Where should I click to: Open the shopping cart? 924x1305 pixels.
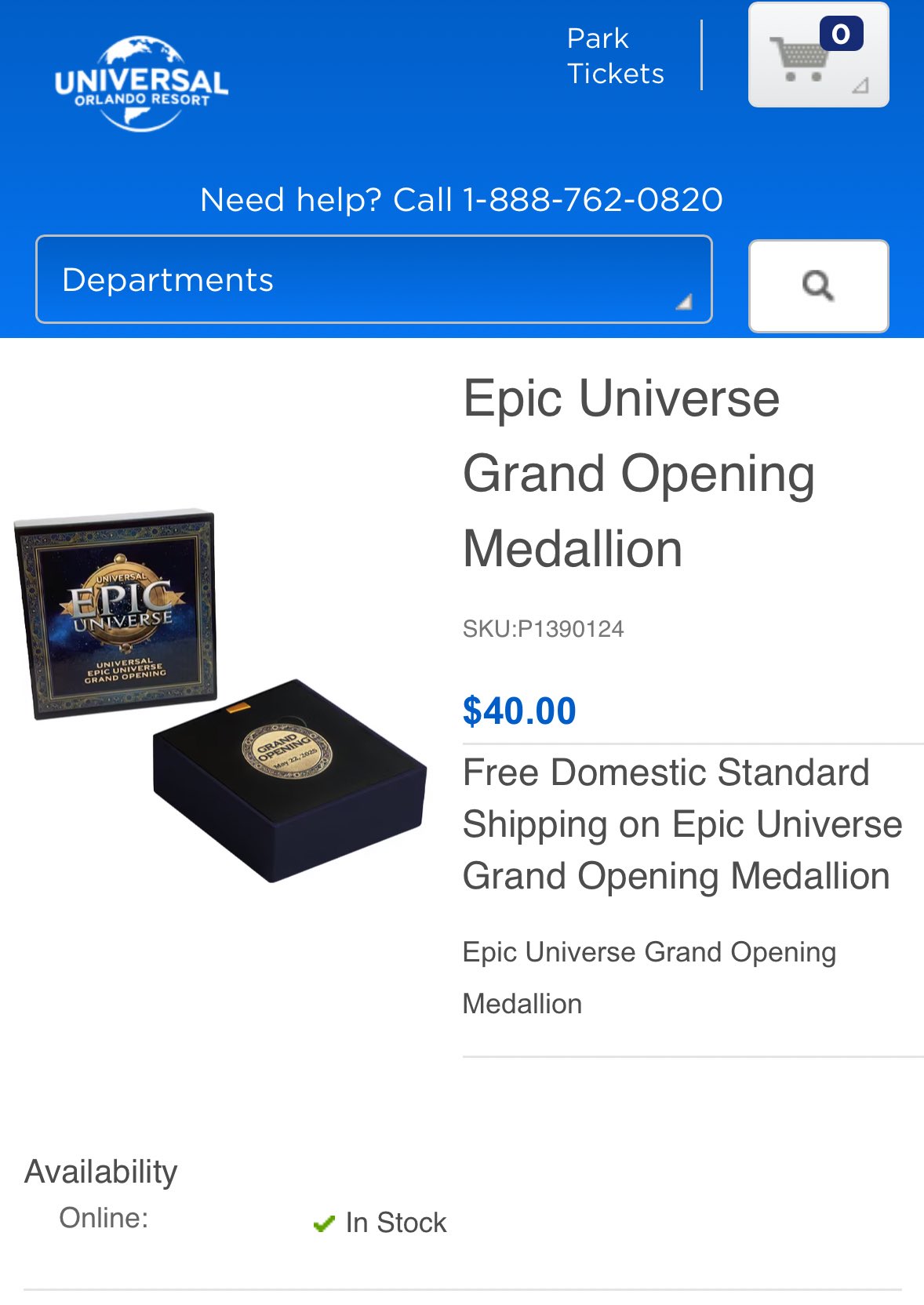817,55
